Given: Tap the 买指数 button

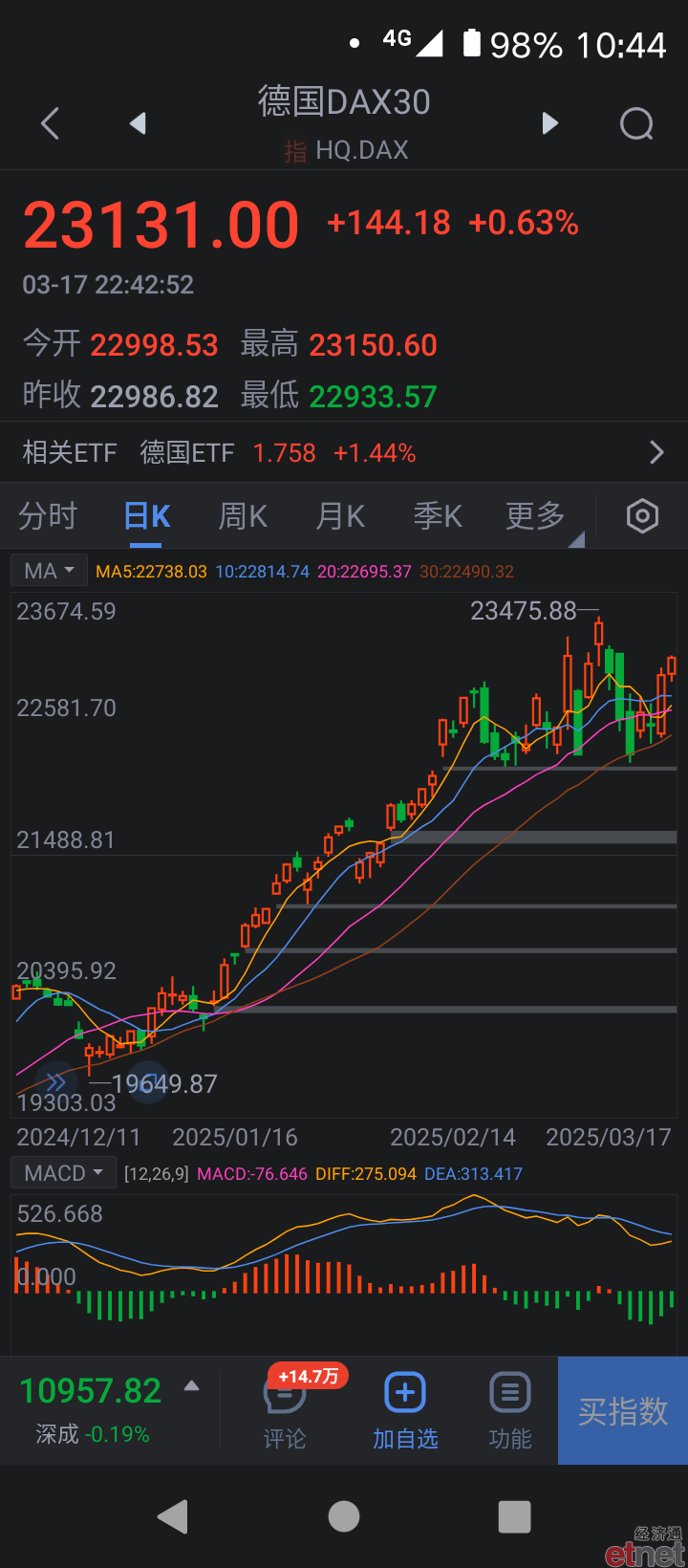Looking at the screenshot, I should 623,1411.
